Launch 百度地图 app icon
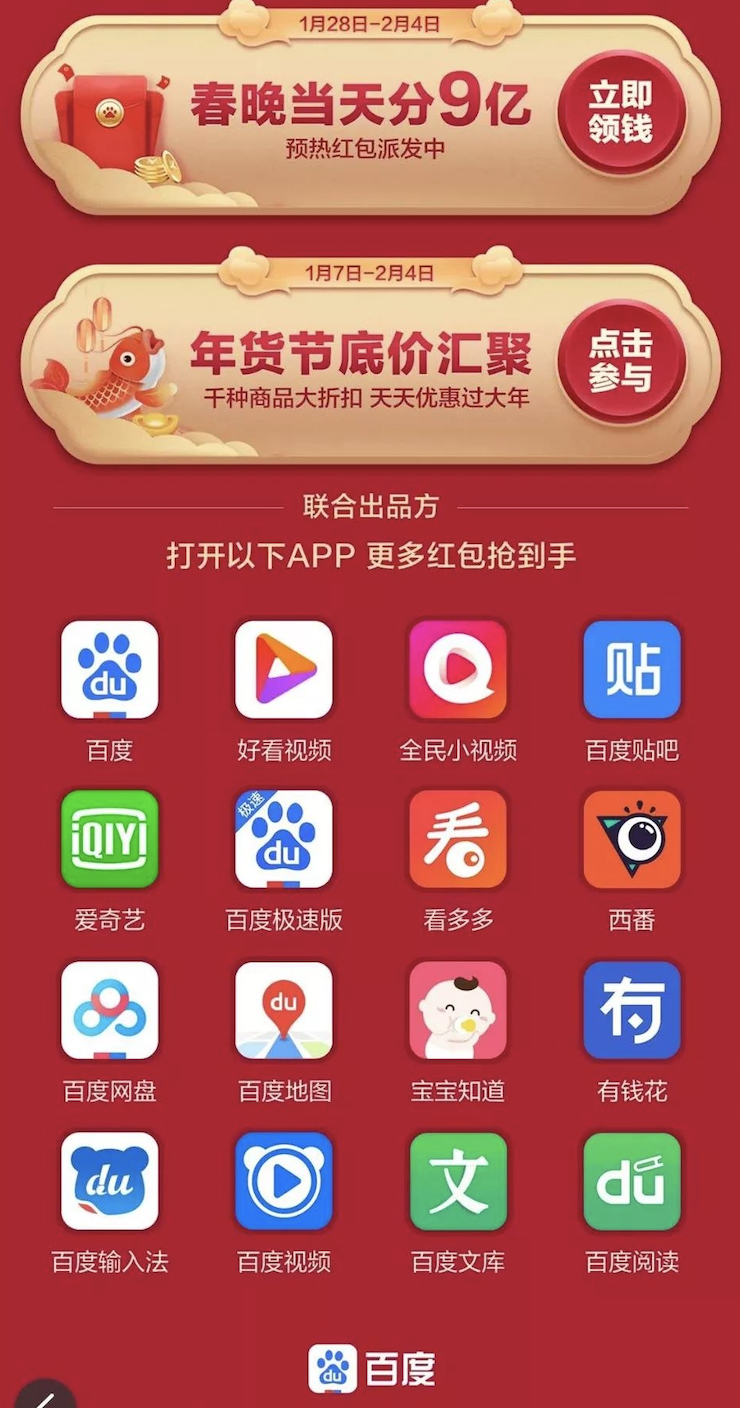Image resolution: width=740 pixels, height=1408 pixels. pos(284,1010)
